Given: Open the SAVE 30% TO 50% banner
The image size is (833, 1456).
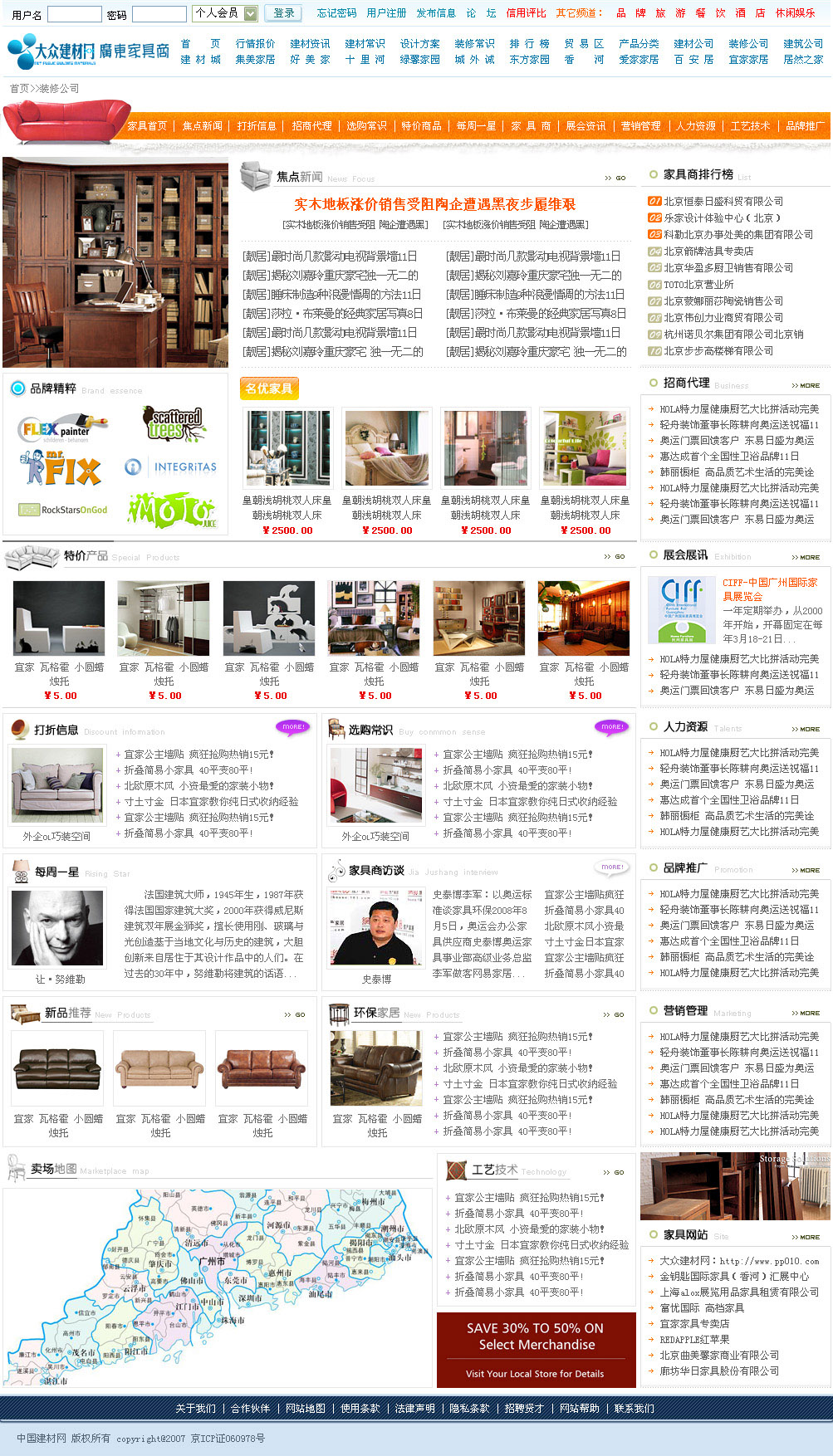Looking at the screenshot, I should [536, 1350].
